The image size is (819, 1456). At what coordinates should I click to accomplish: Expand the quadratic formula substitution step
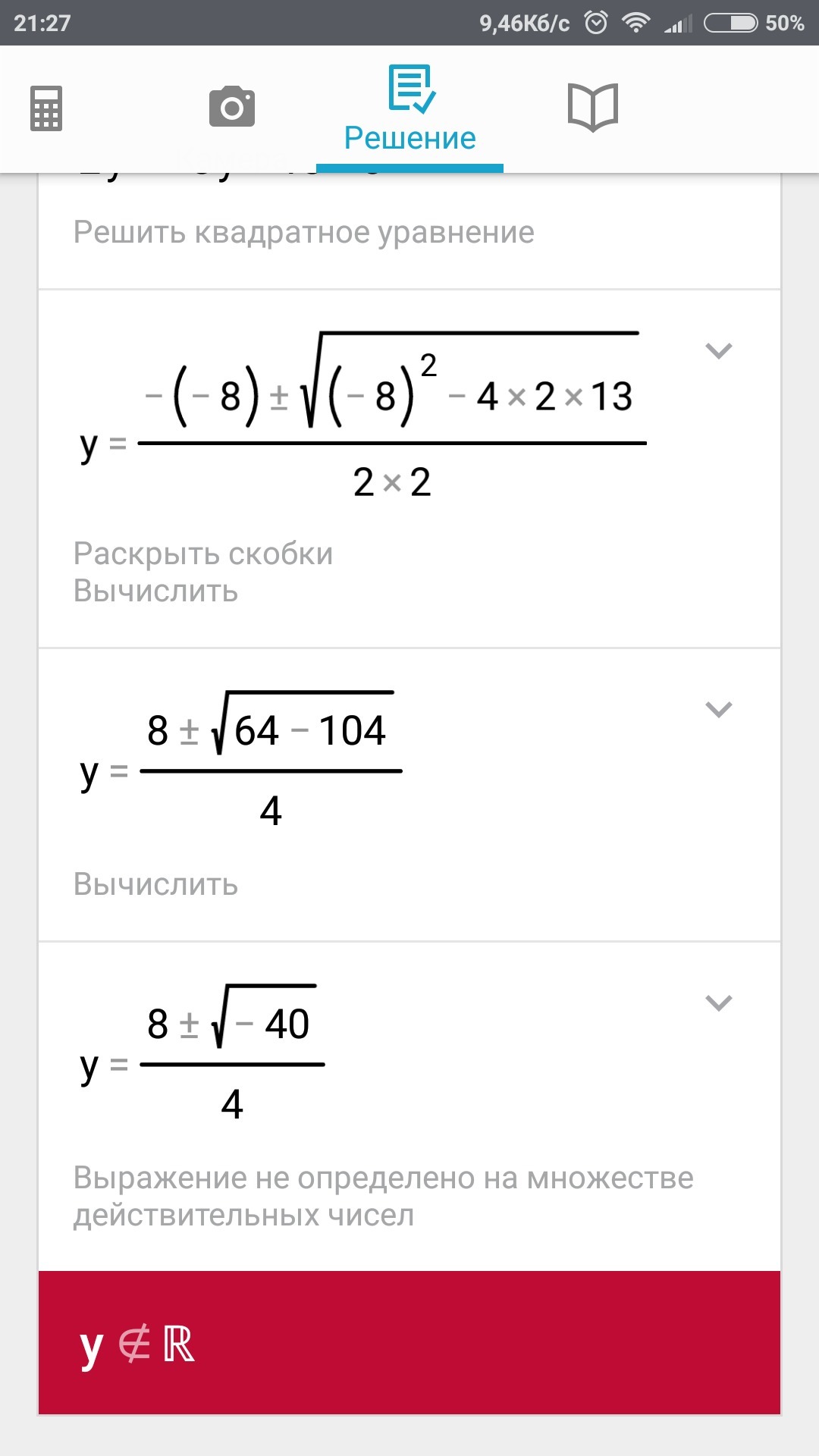click(718, 350)
